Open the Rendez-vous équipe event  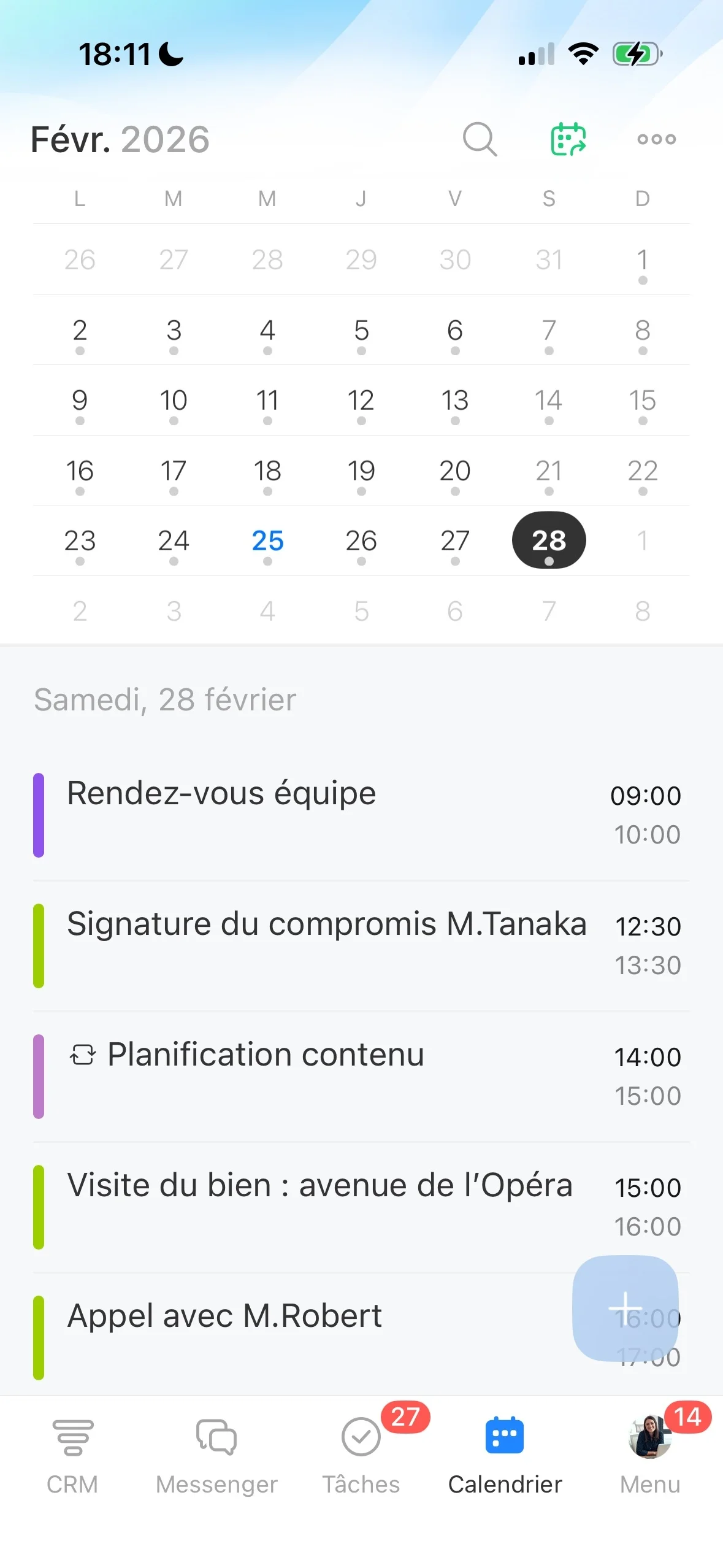click(x=361, y=815)
